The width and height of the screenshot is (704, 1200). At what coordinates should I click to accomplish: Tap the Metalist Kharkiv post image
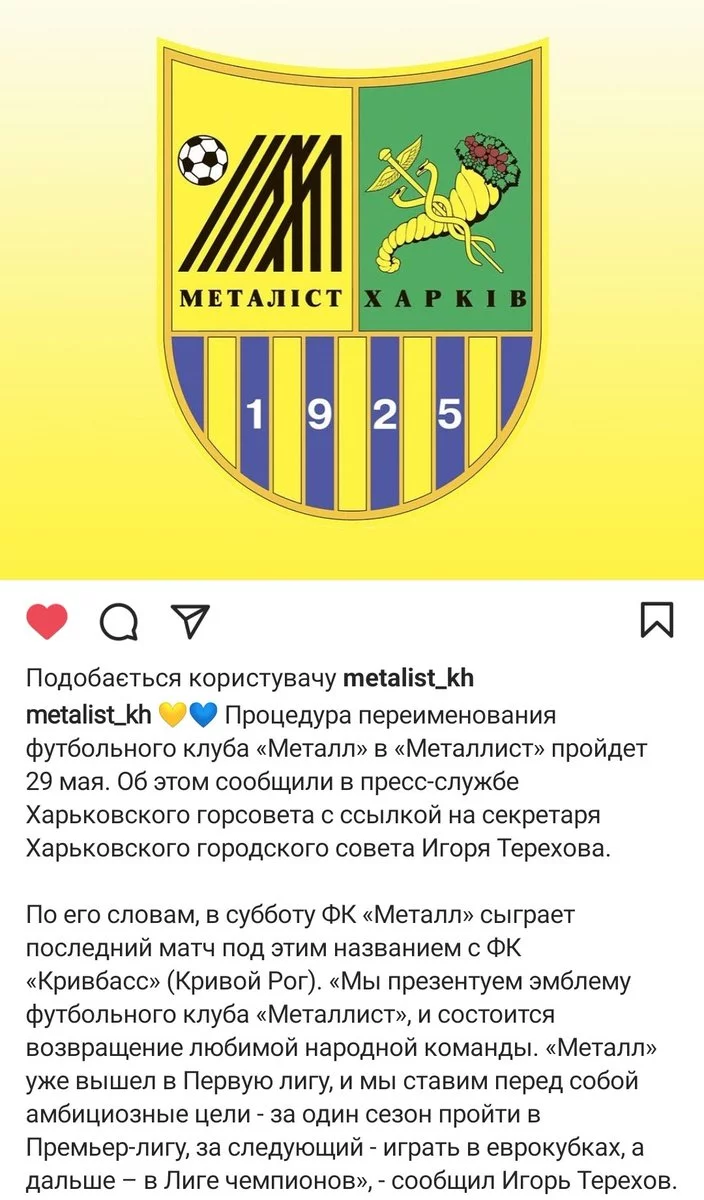tap(352, 290)
